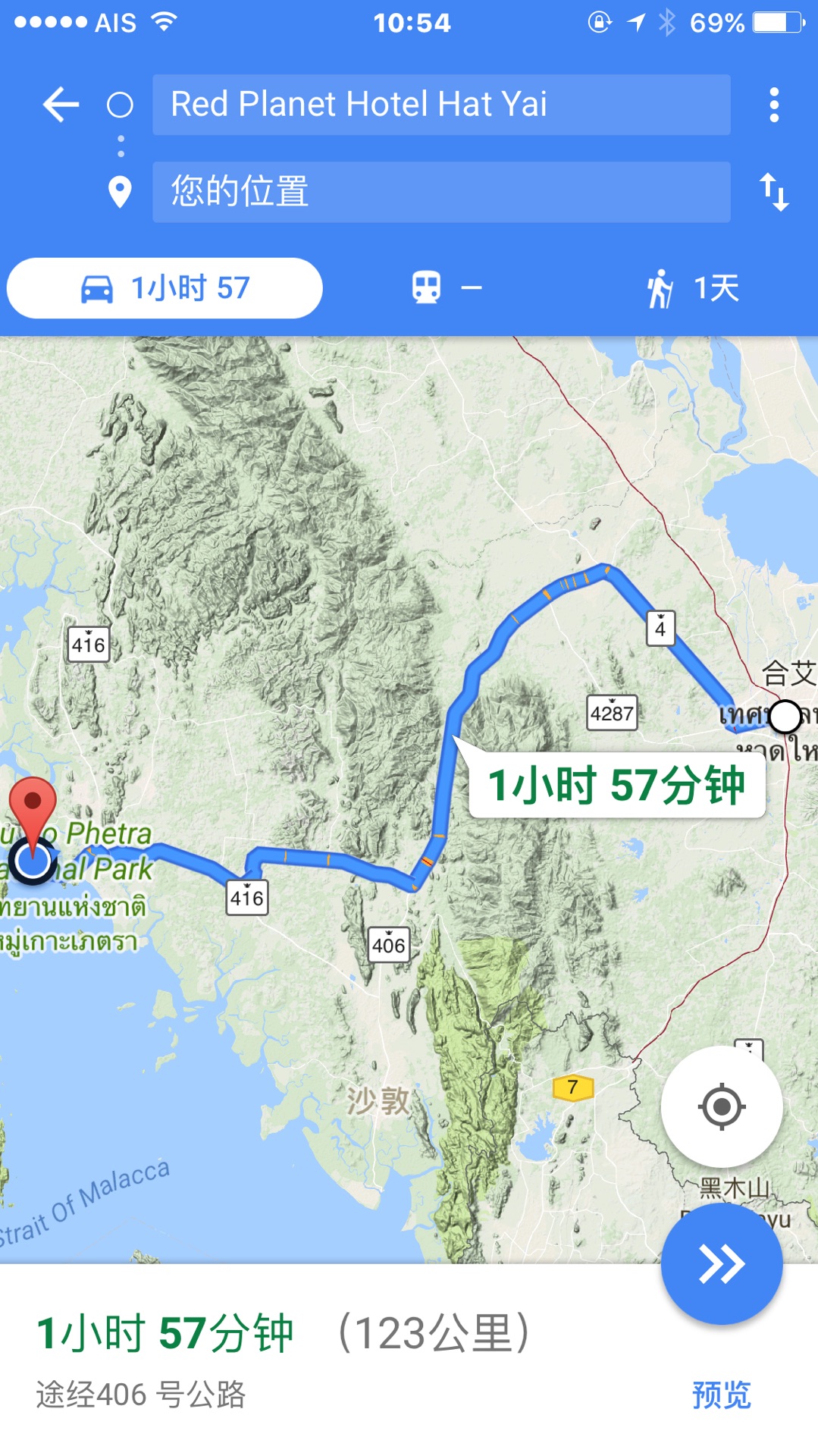
Task: Center map on my location
Action: [721, 1106]
